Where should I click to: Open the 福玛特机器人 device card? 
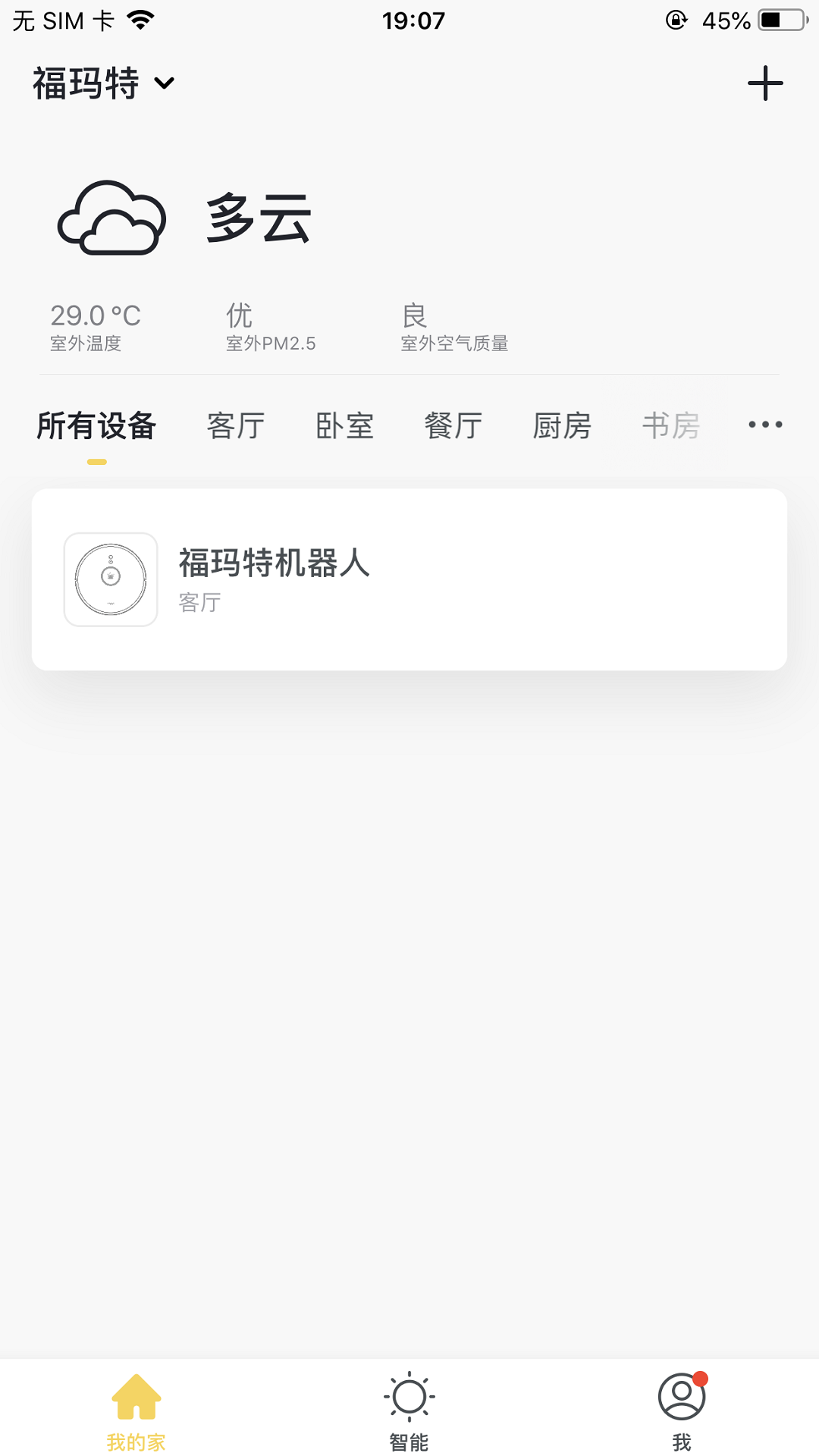click(x=409, y=578)
